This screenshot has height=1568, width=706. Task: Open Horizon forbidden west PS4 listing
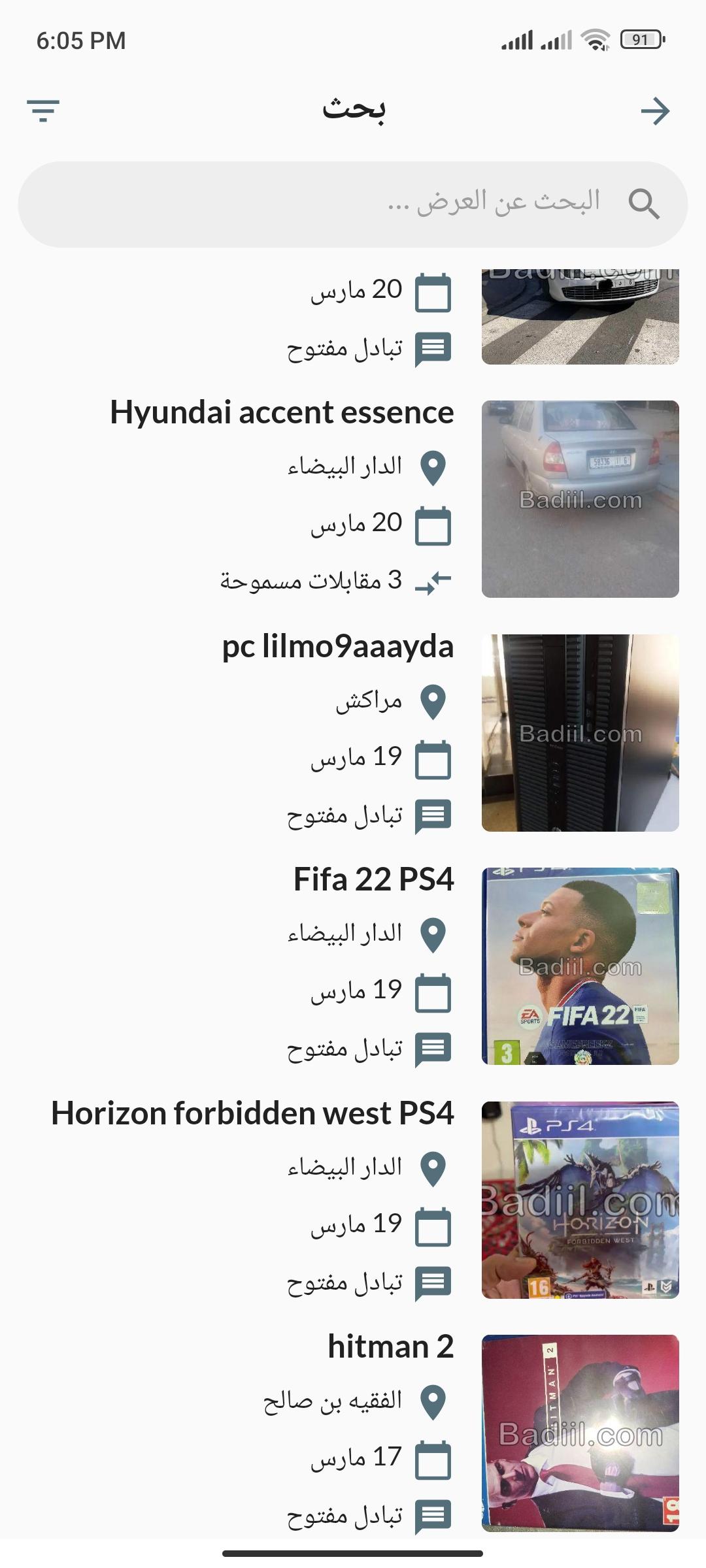[x=252, y=1113]
